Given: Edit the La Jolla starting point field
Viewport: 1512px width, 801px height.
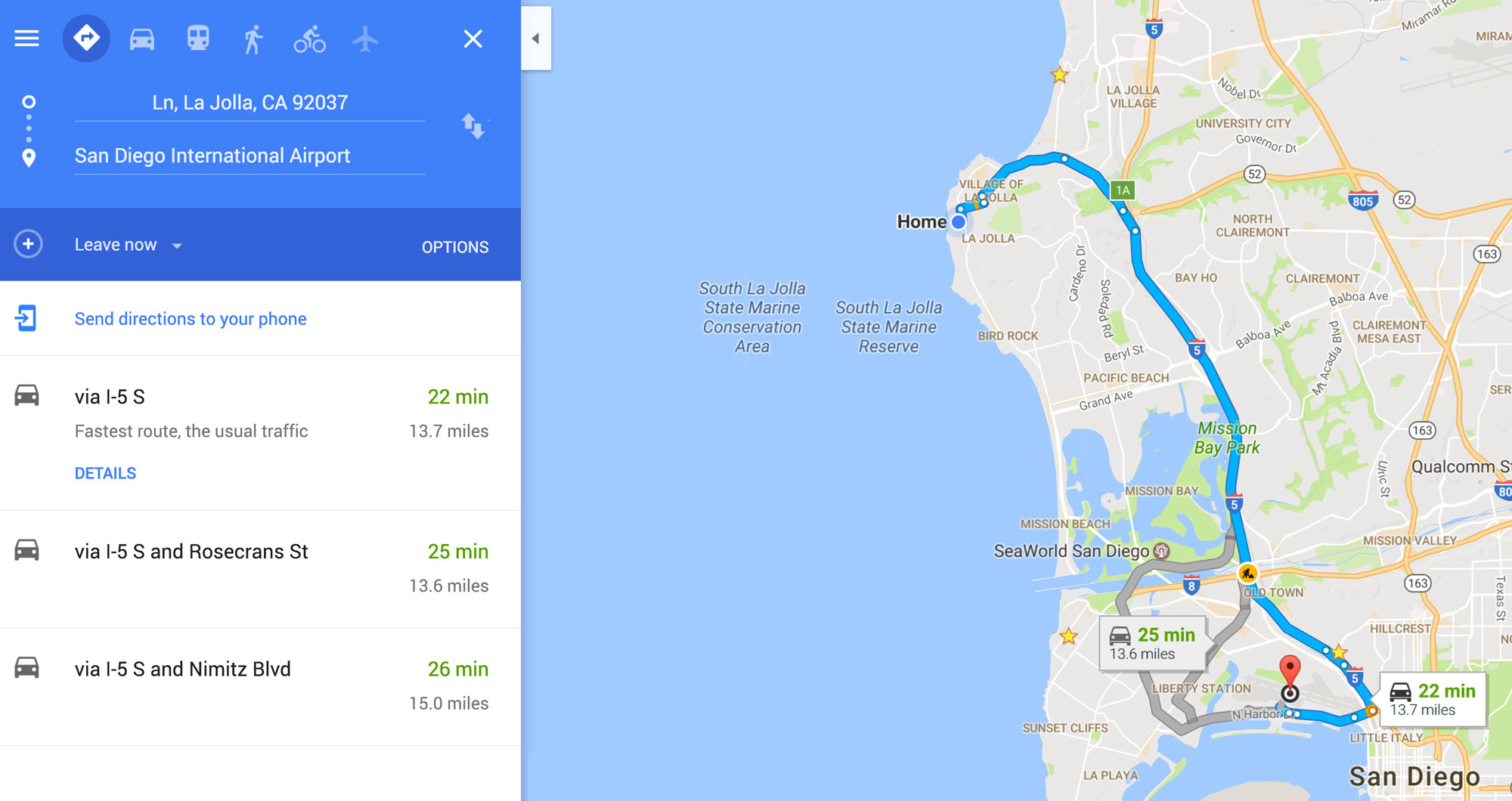Looking at the screenshot, I should pyautogui.click(x=249, y=103).
